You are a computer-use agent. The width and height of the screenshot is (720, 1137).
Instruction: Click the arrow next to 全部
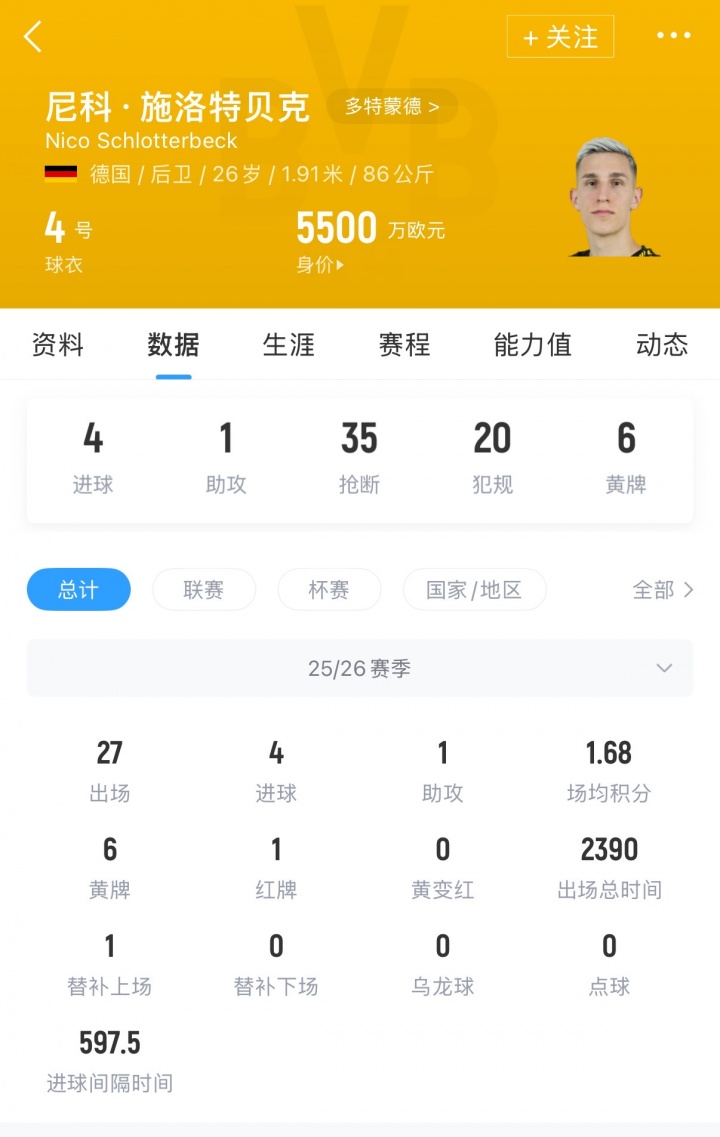[689, 590]
